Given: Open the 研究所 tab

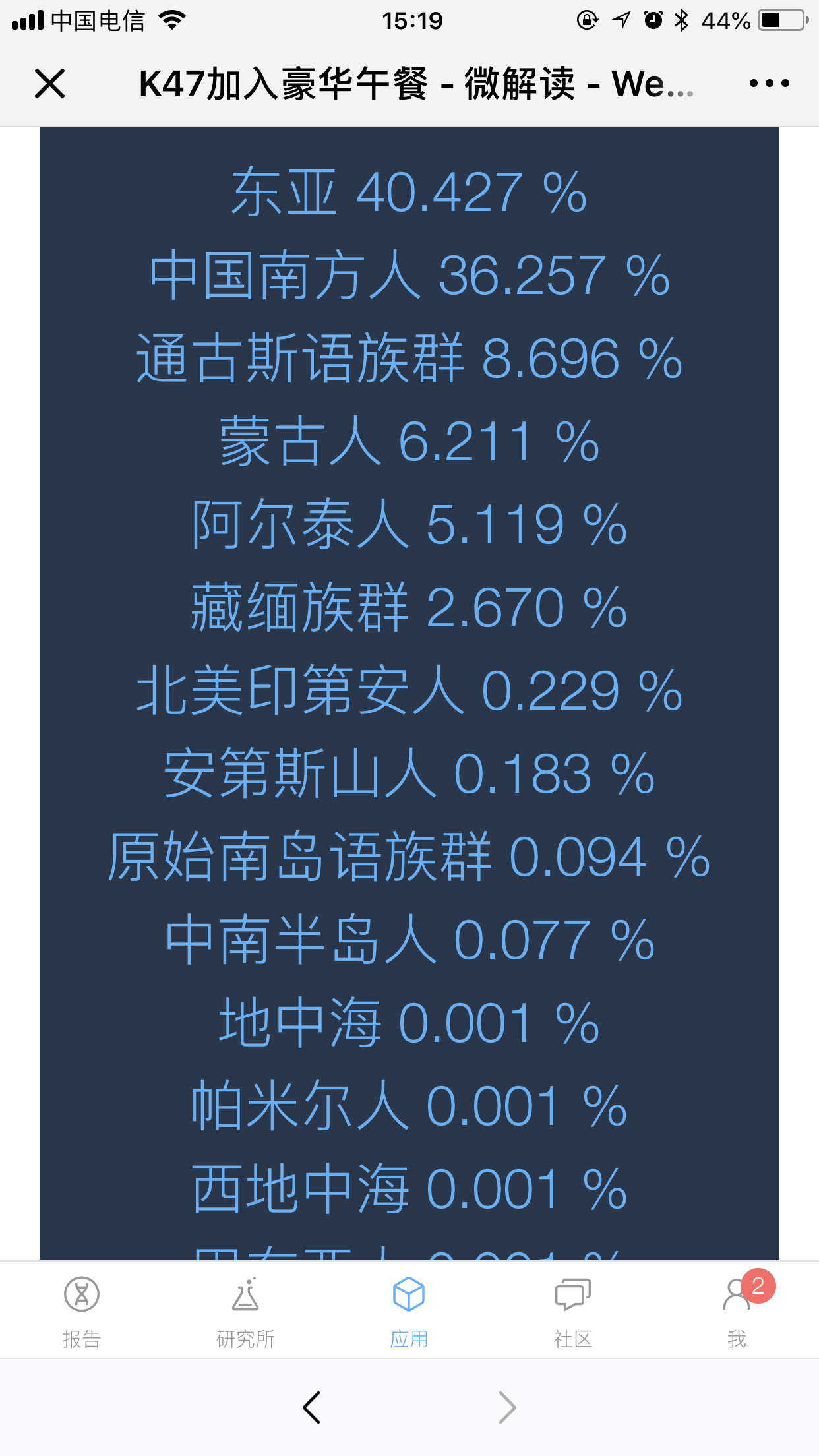Looking at the screenshot, I should click(245, 1312).
